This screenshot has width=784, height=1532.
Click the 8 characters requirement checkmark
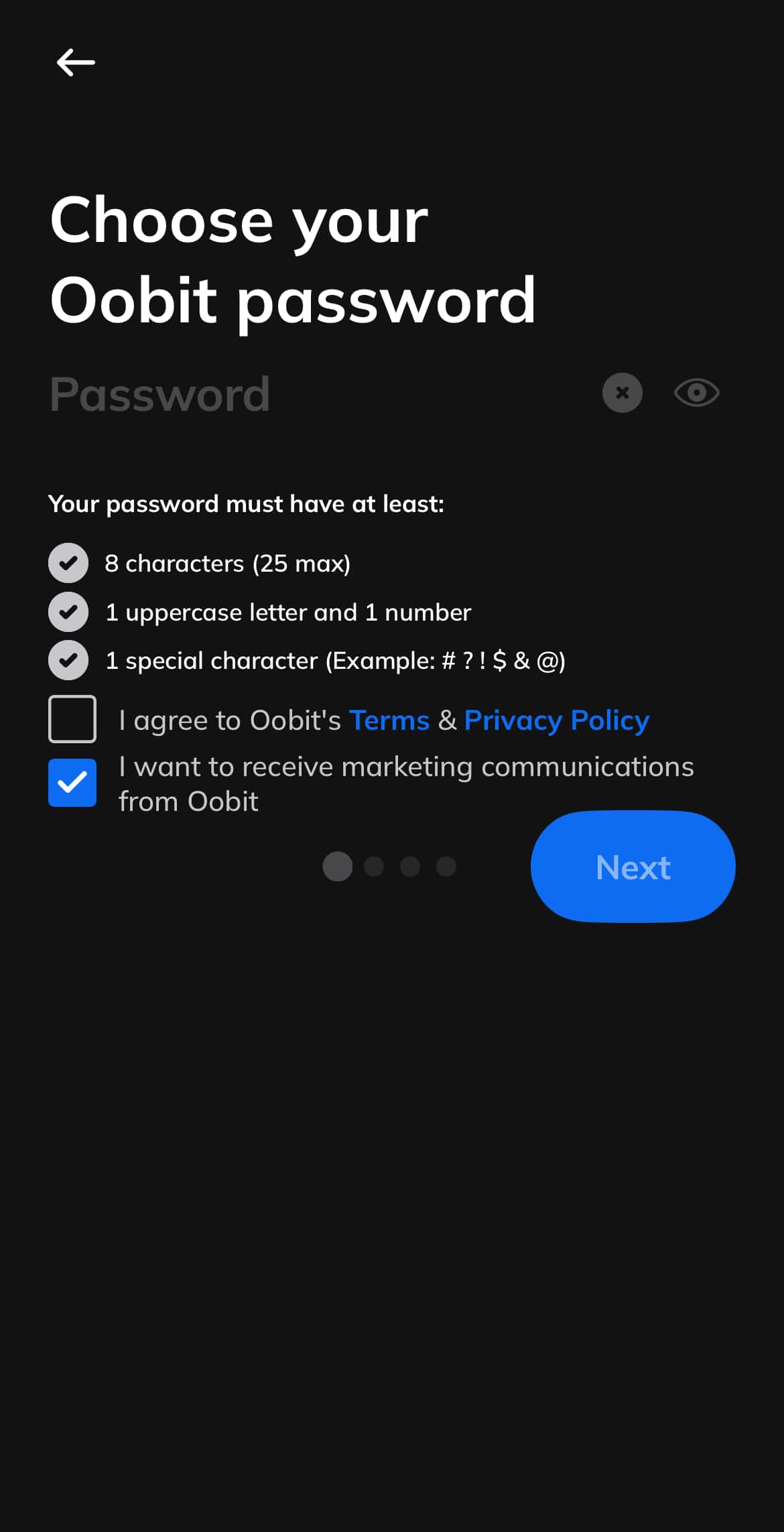coord(69,563)
